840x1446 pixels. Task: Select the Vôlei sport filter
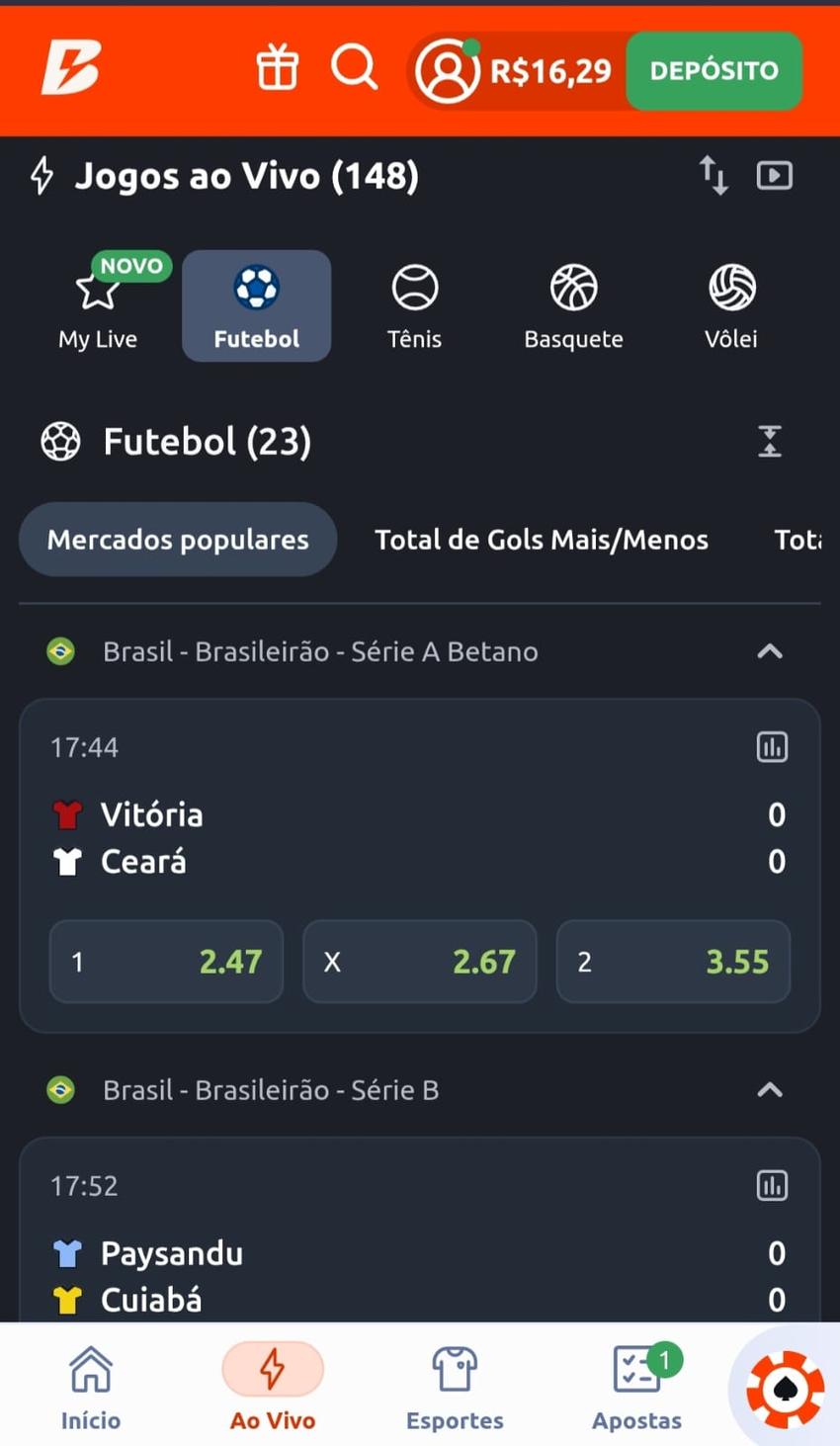pos(730,304)
